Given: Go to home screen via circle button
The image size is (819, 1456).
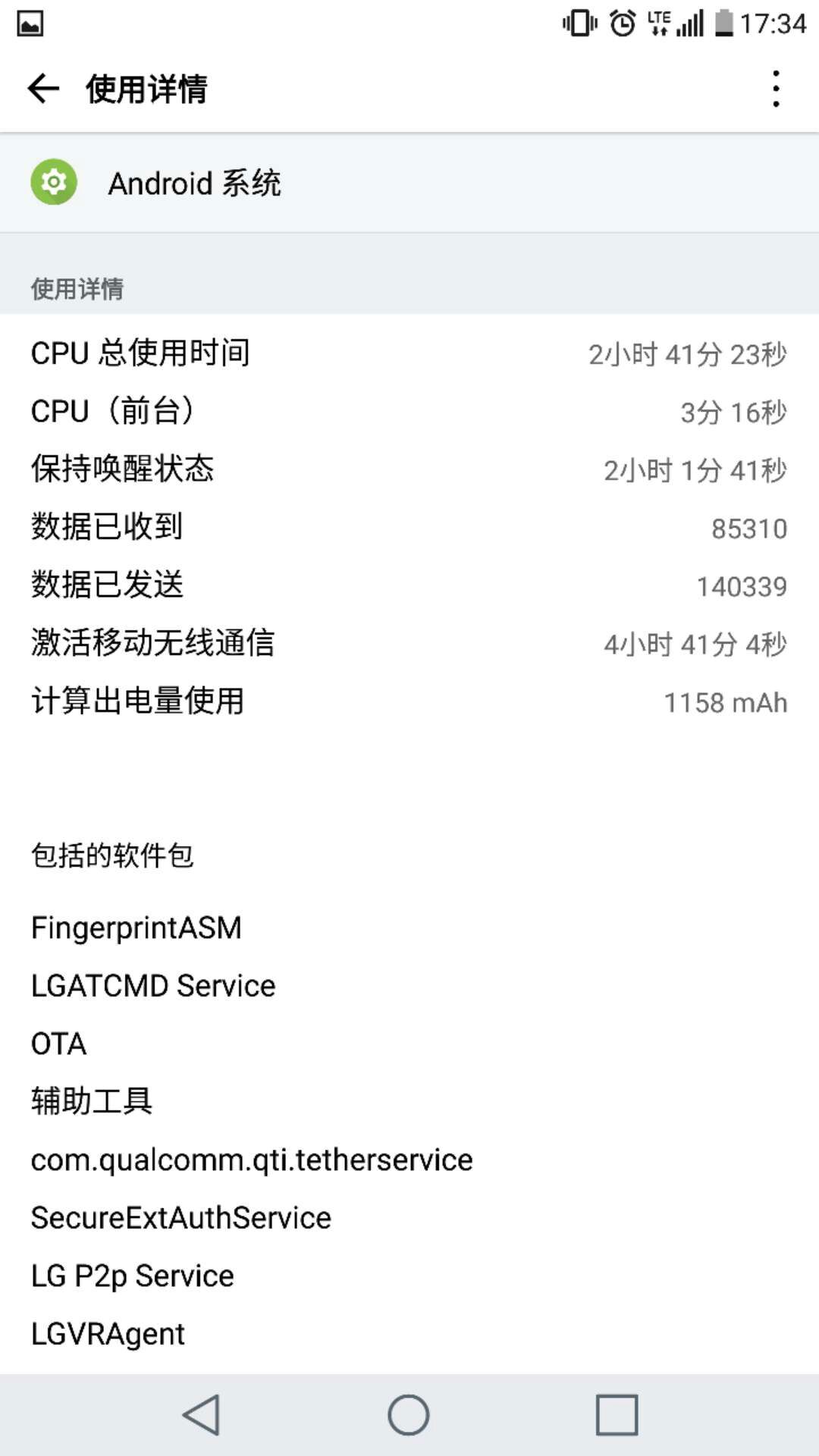Looking at the screenshot, I should (x=409, y=1415).
